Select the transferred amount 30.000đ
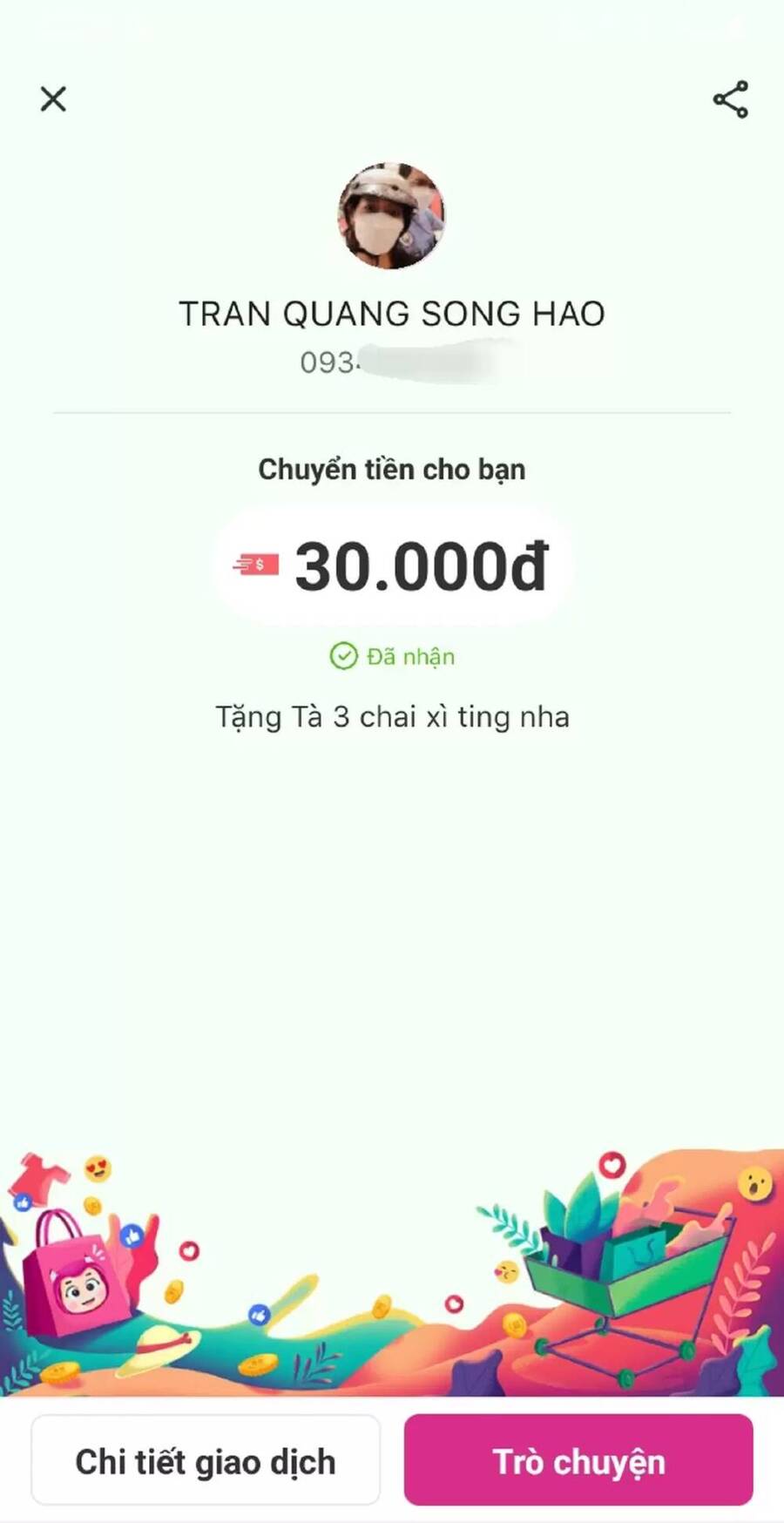Image resolution: width=784 pixels, height=1523 pixels. tap(421, 565)
